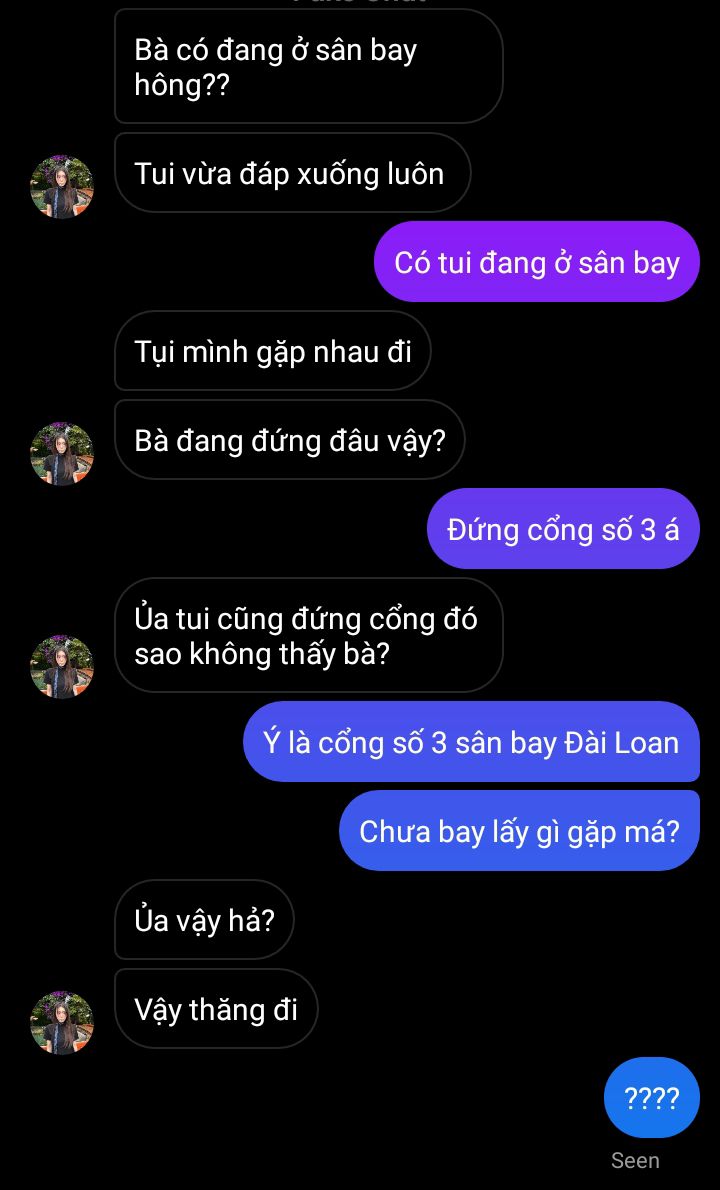Open profile picture beside "Ủa tui cũng đứng cổng đó"
This screenshot has height=1190, width=720.
click(x=62, y=667)
